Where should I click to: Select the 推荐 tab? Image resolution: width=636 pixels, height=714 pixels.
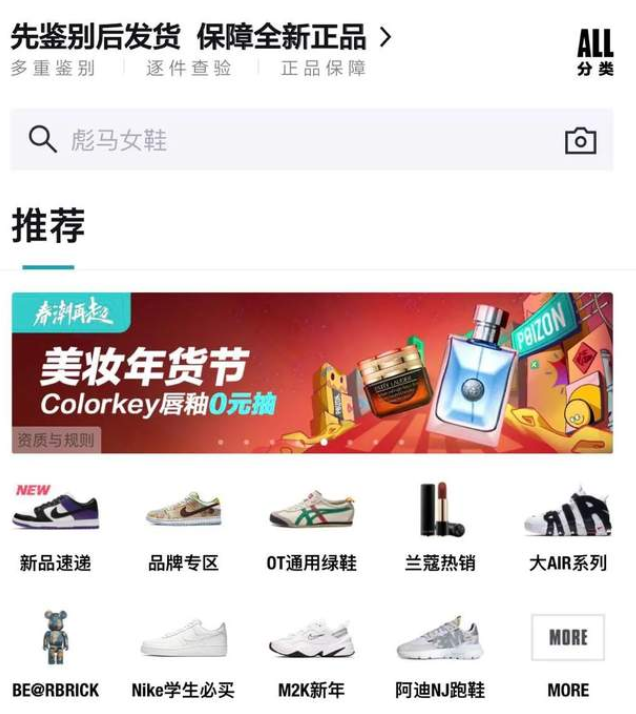tap(48, 227)
